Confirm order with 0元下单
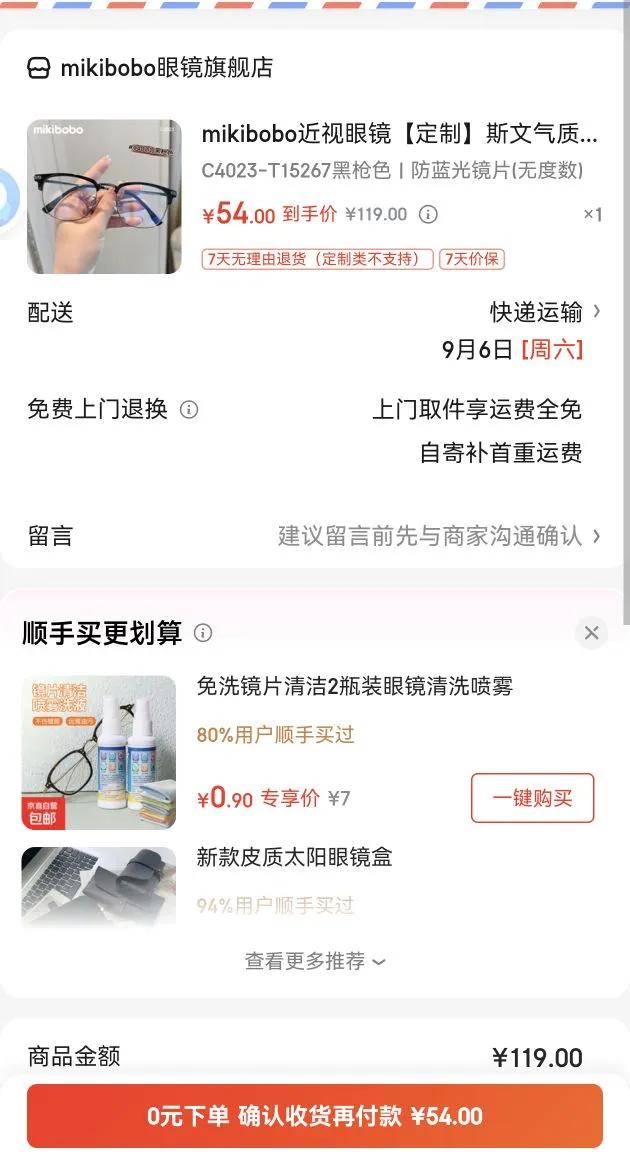The image size is (630, 1158). click(315, 1116)
